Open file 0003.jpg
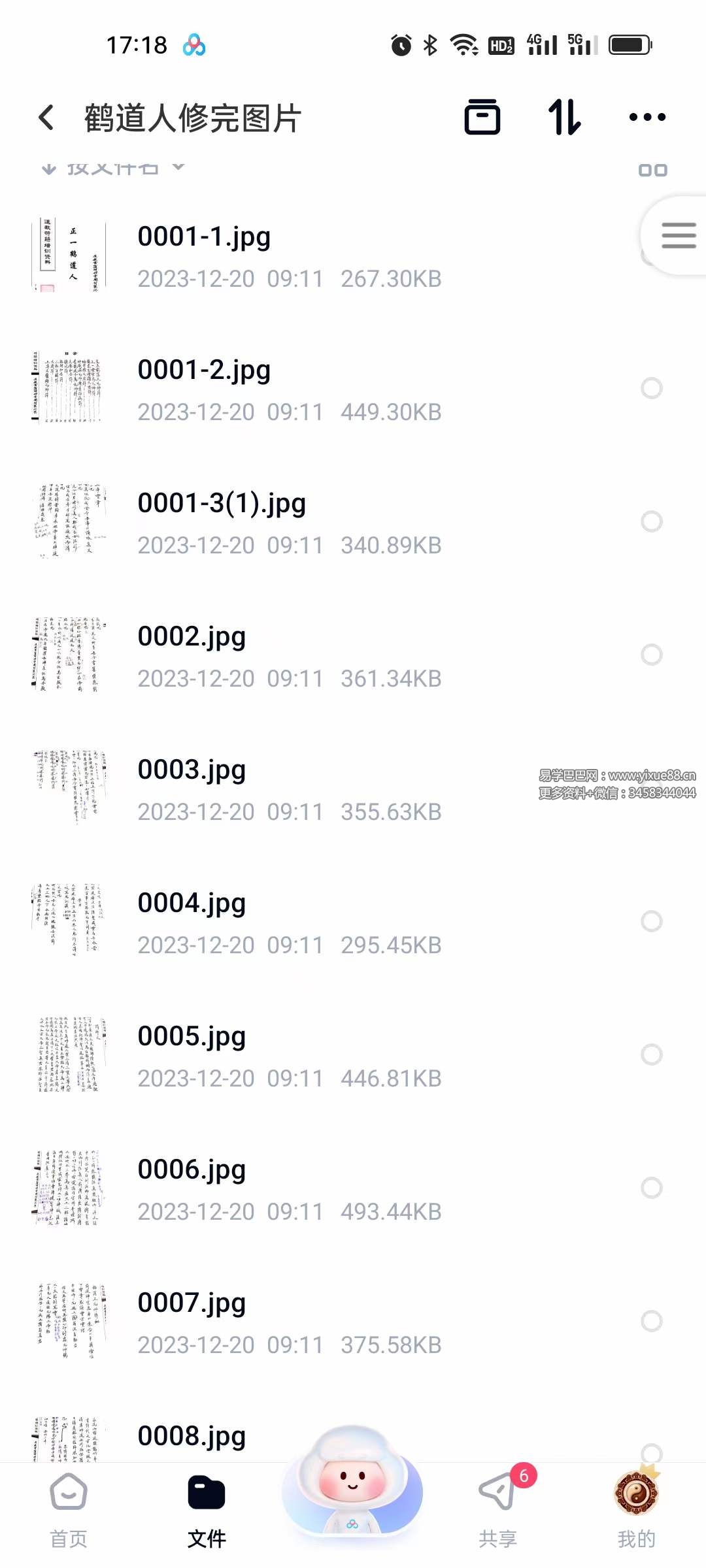706x1568 pixels. click(x=353, y=789)
